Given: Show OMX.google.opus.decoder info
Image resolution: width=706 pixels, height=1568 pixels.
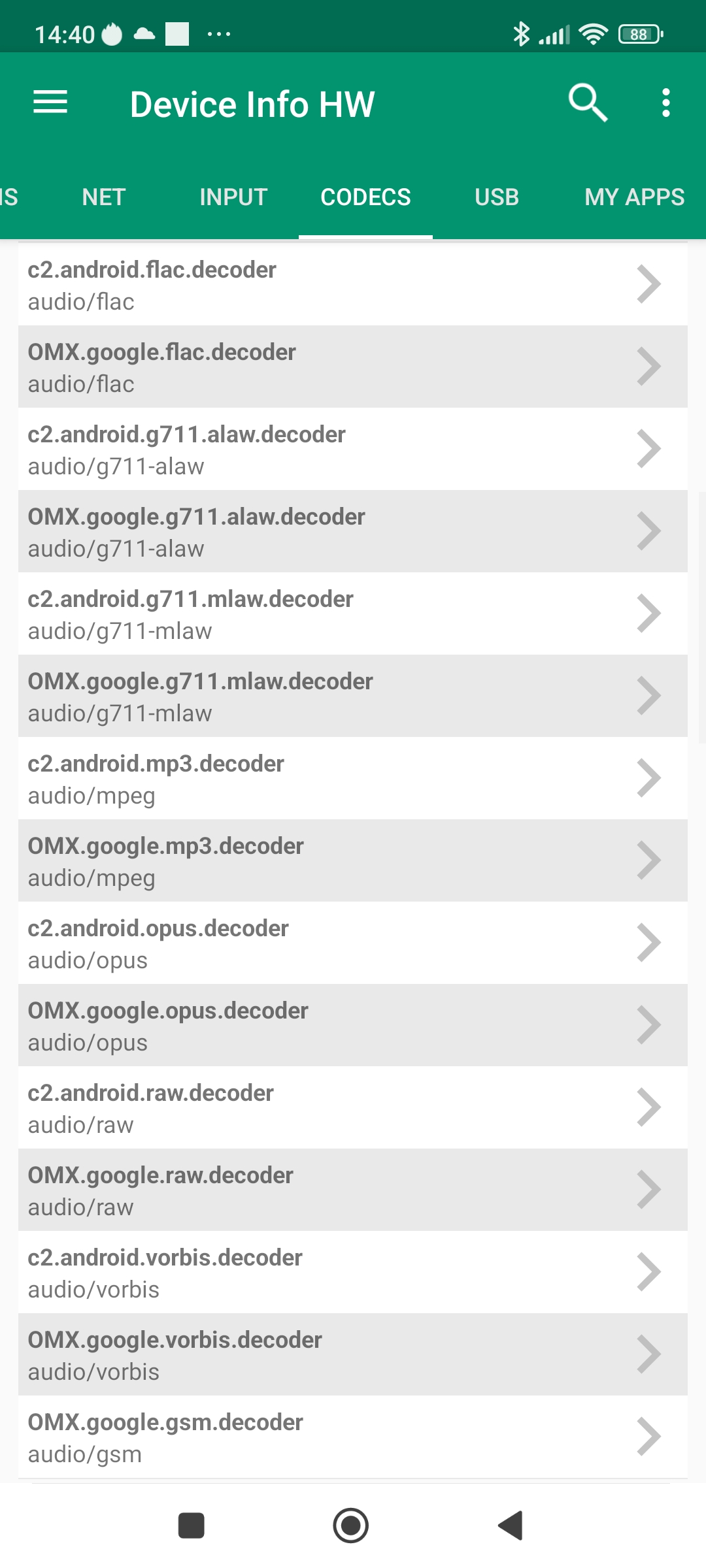Looking at the screenshot, I should click(x=353, y=1026).
